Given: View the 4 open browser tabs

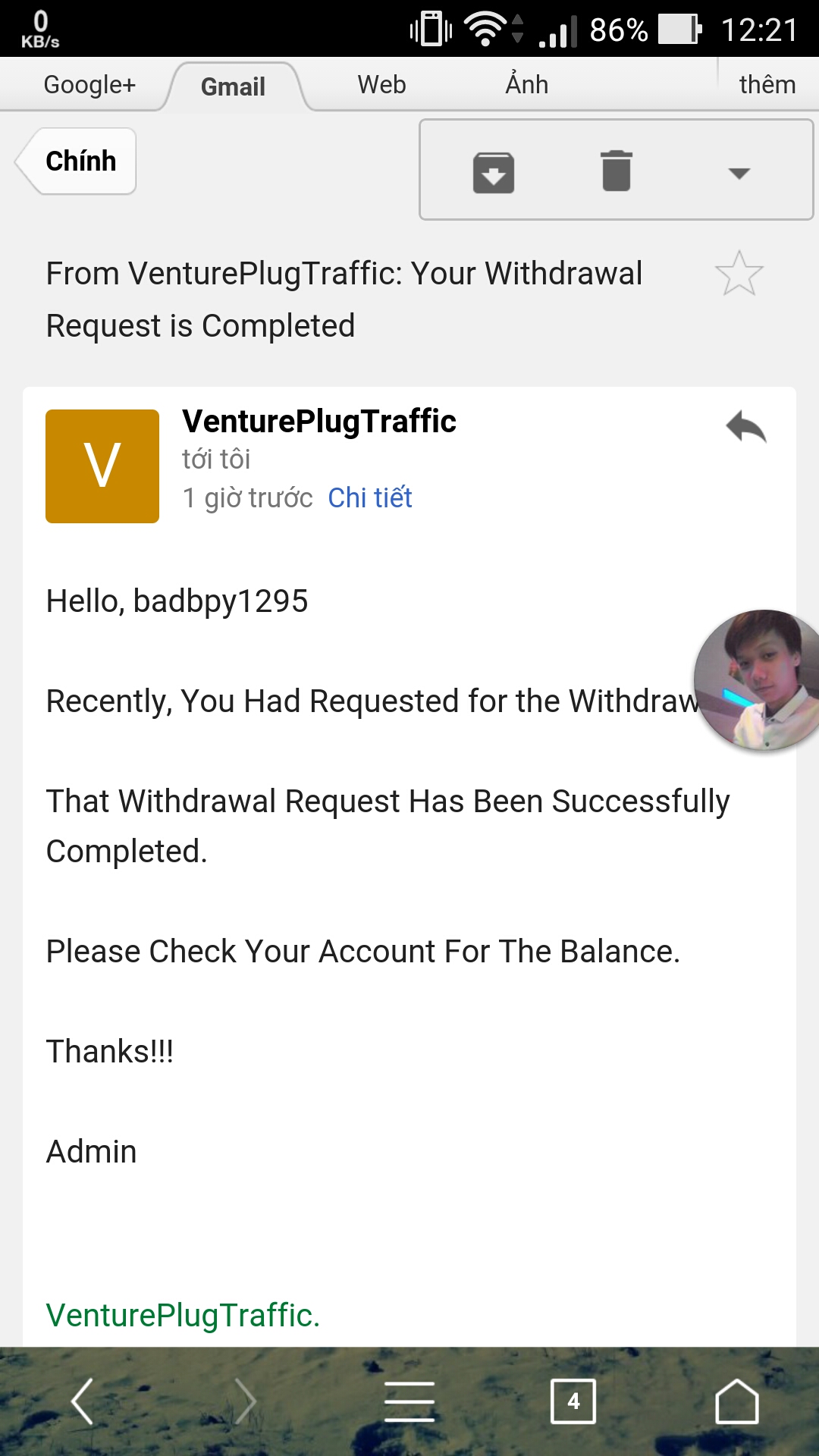Looking at the screenshot, I should click(573, 1401).
